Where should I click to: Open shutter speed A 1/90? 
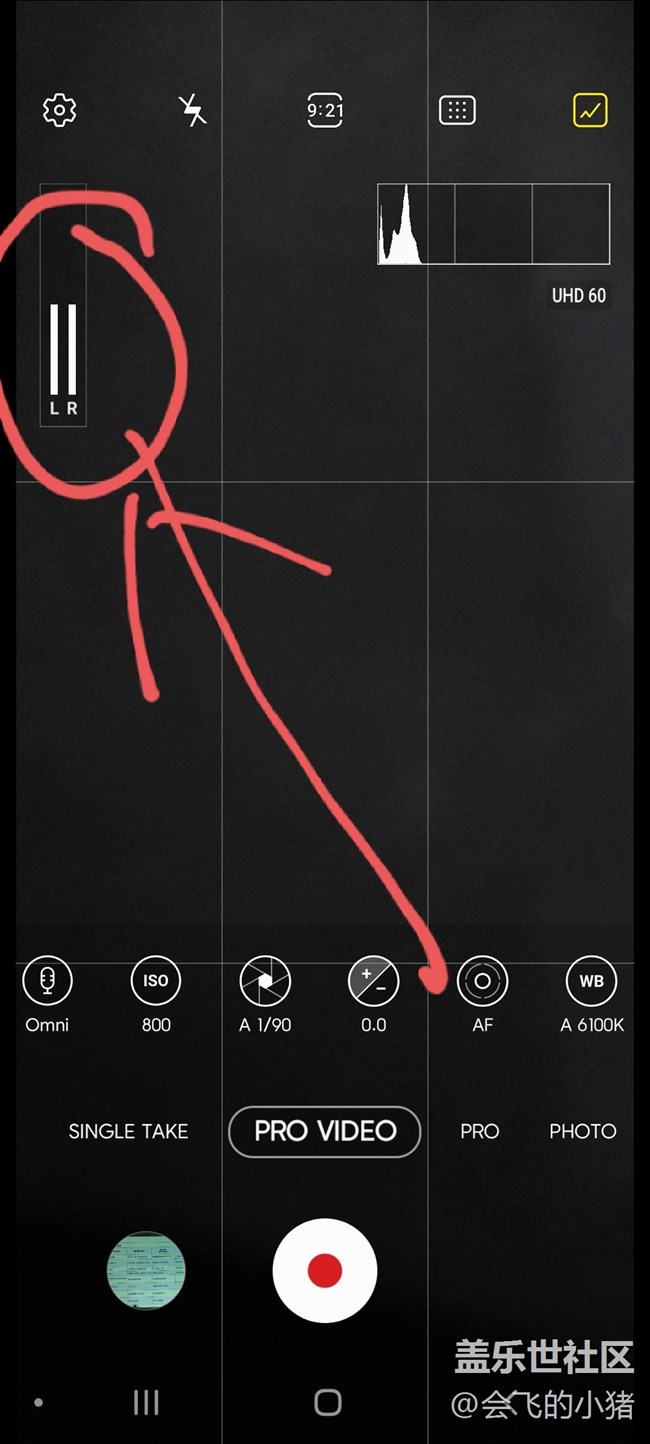(x=265, y=996)
